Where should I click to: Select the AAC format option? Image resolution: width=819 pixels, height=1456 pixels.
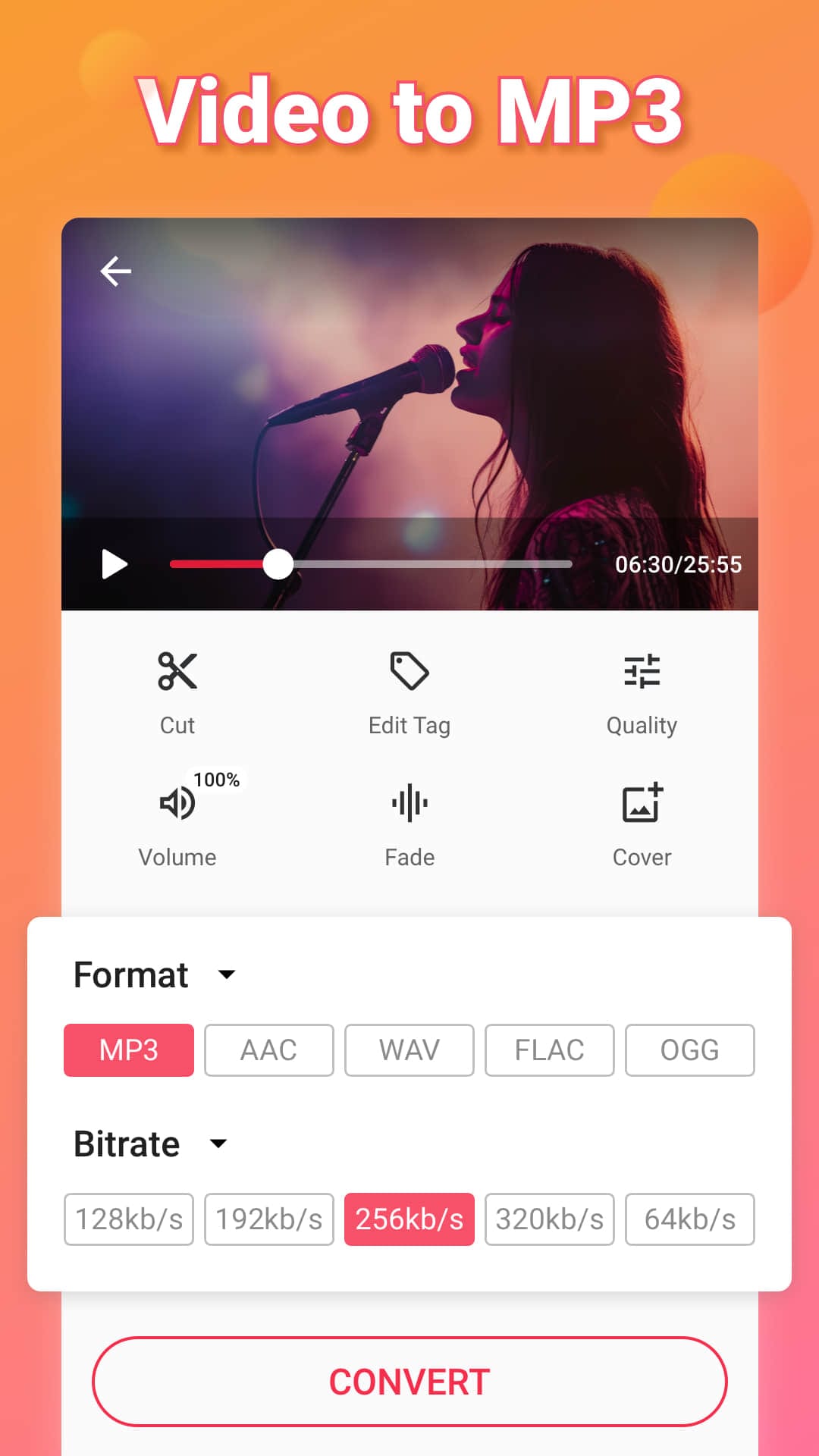point(268,1050)
